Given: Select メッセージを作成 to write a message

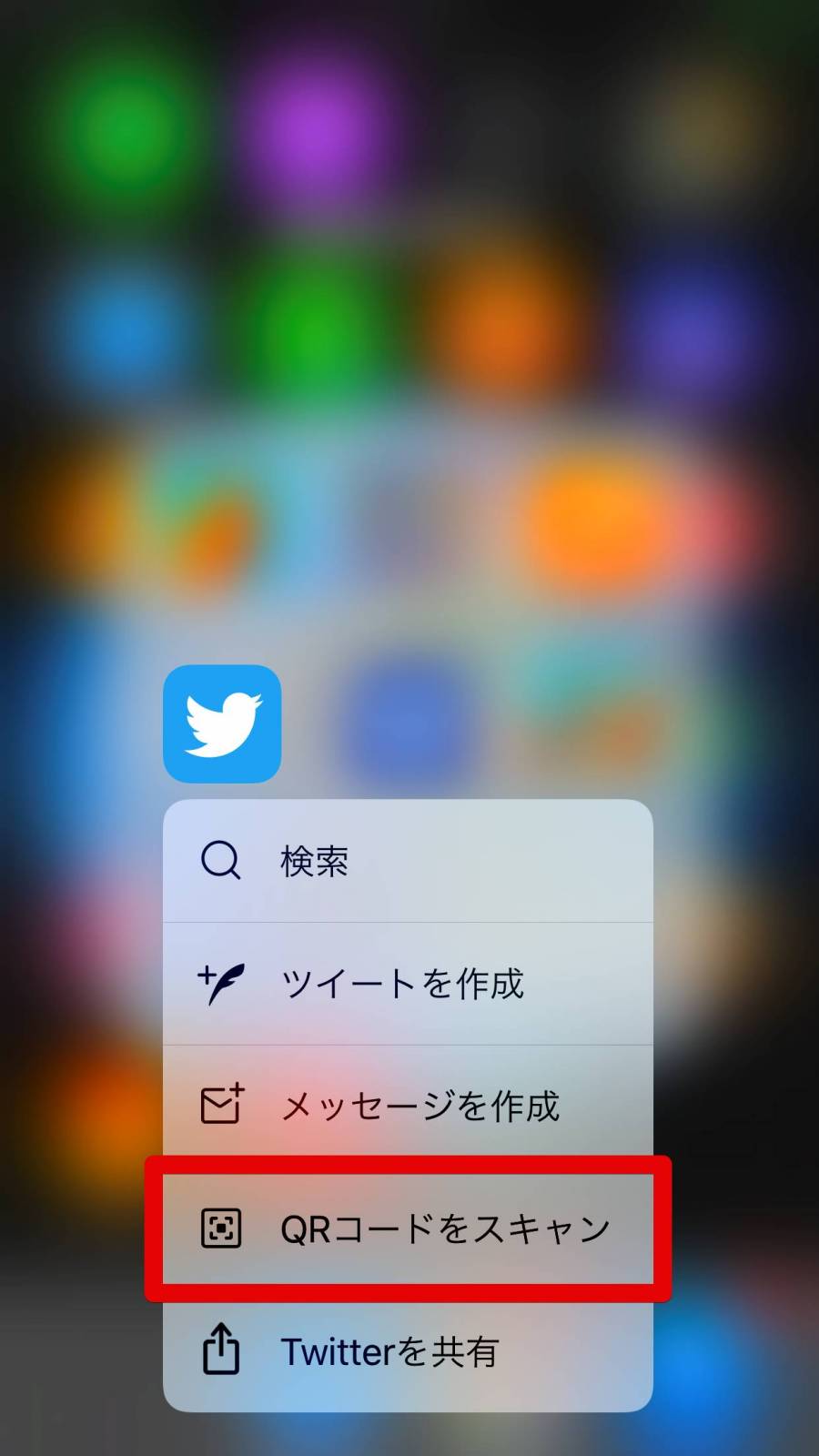Looking at the screenshot, I should coord(407,1107).
